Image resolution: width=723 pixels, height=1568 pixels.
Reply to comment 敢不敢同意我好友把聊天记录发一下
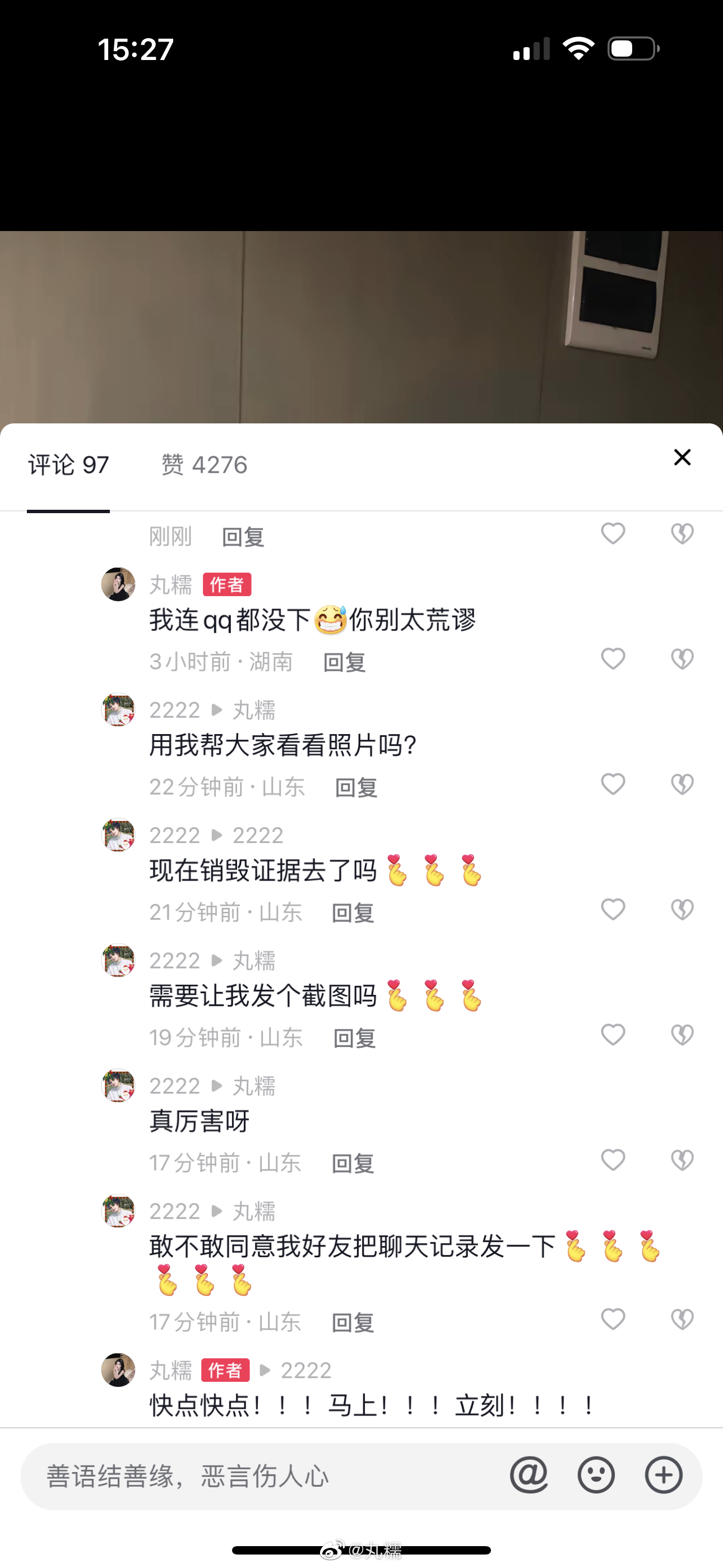pos(353,1323)
